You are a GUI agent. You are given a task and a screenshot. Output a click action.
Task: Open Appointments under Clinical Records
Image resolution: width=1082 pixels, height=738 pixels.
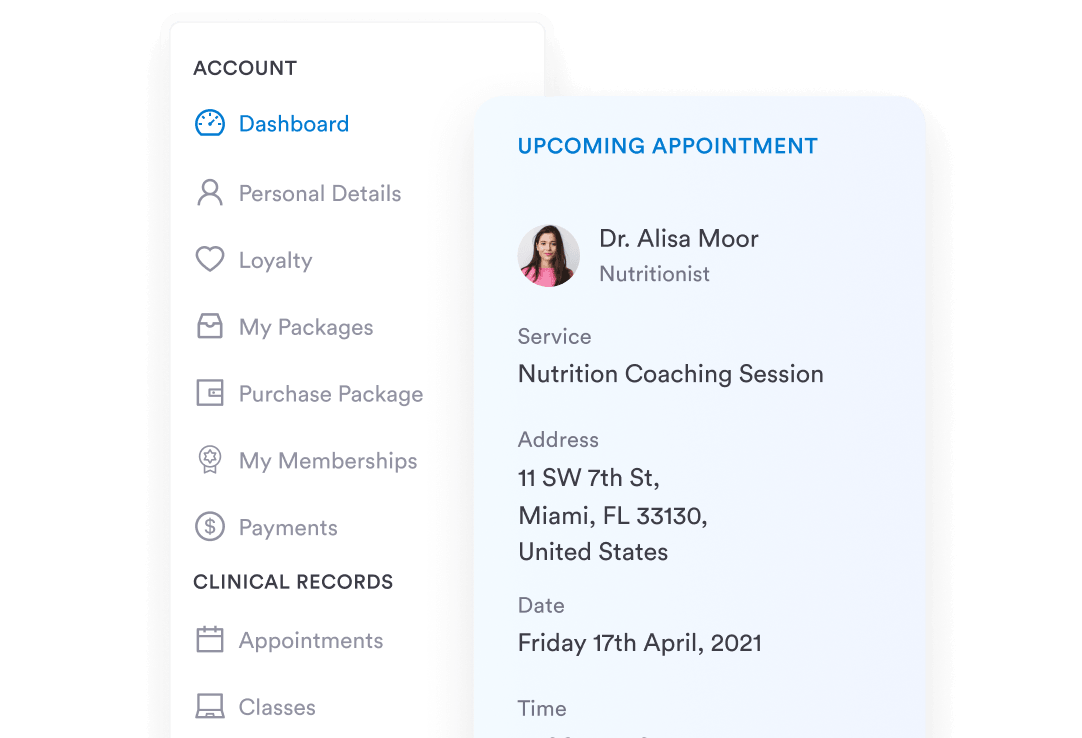289,640
